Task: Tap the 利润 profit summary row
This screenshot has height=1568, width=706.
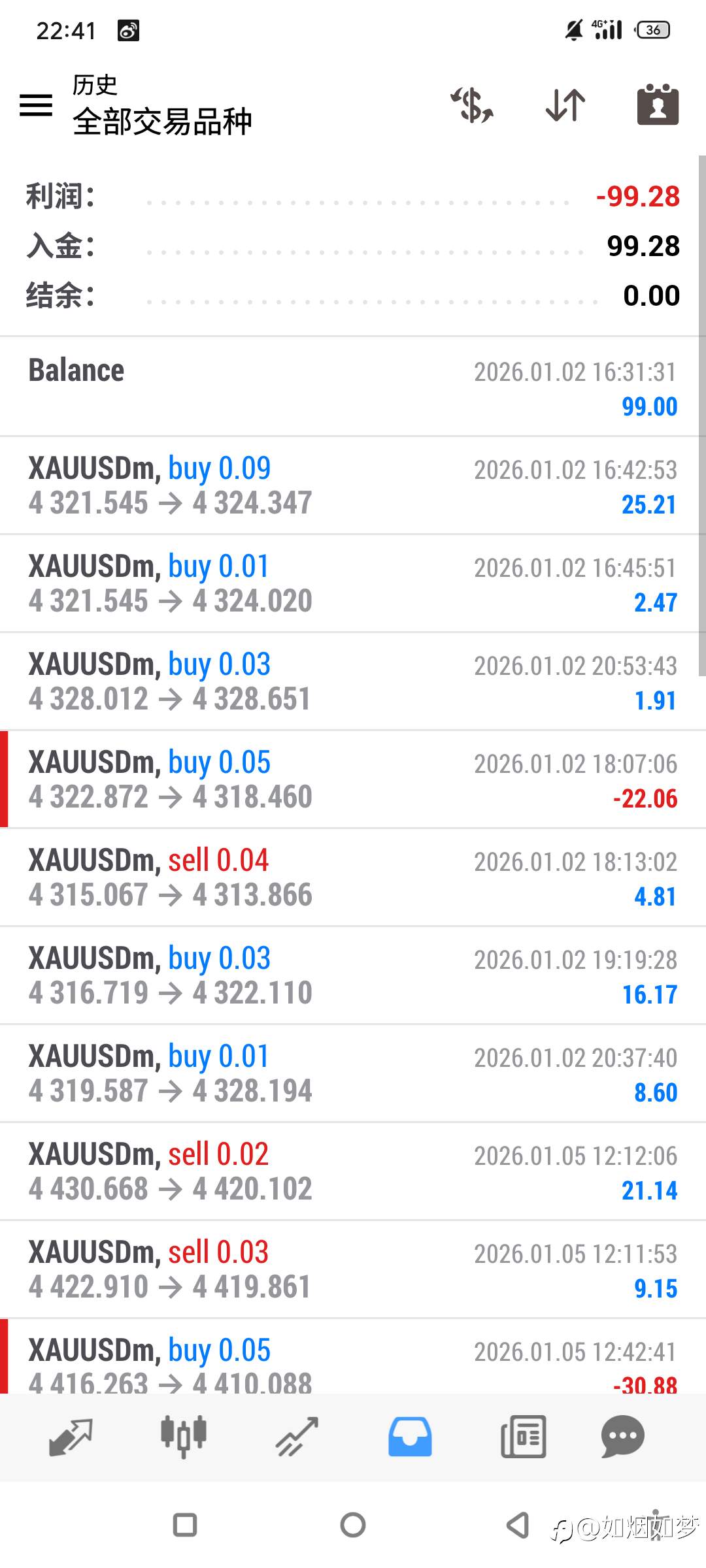Action: coord(353,197)
